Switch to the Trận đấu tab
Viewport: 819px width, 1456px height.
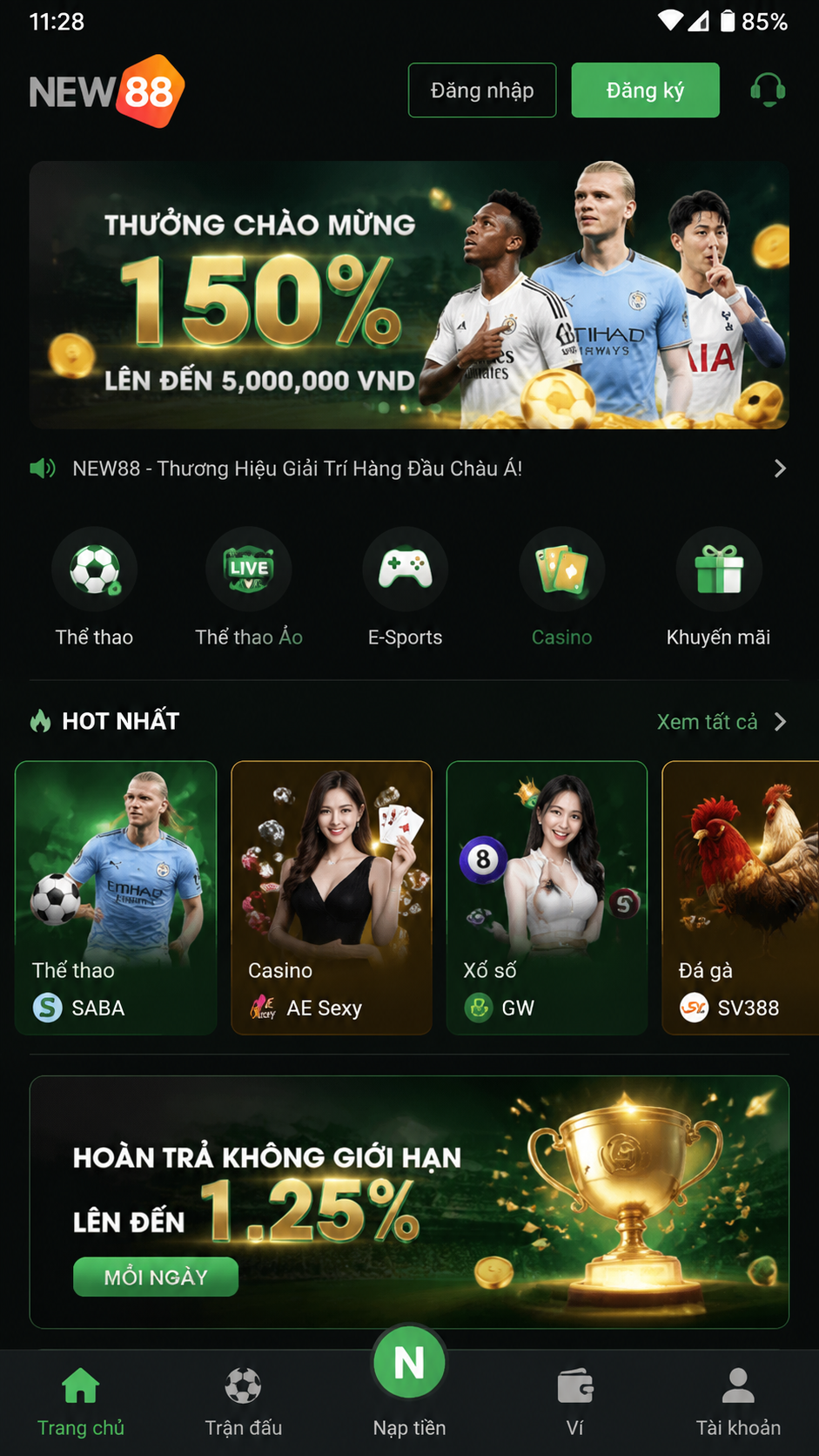tap(243, 1402)
